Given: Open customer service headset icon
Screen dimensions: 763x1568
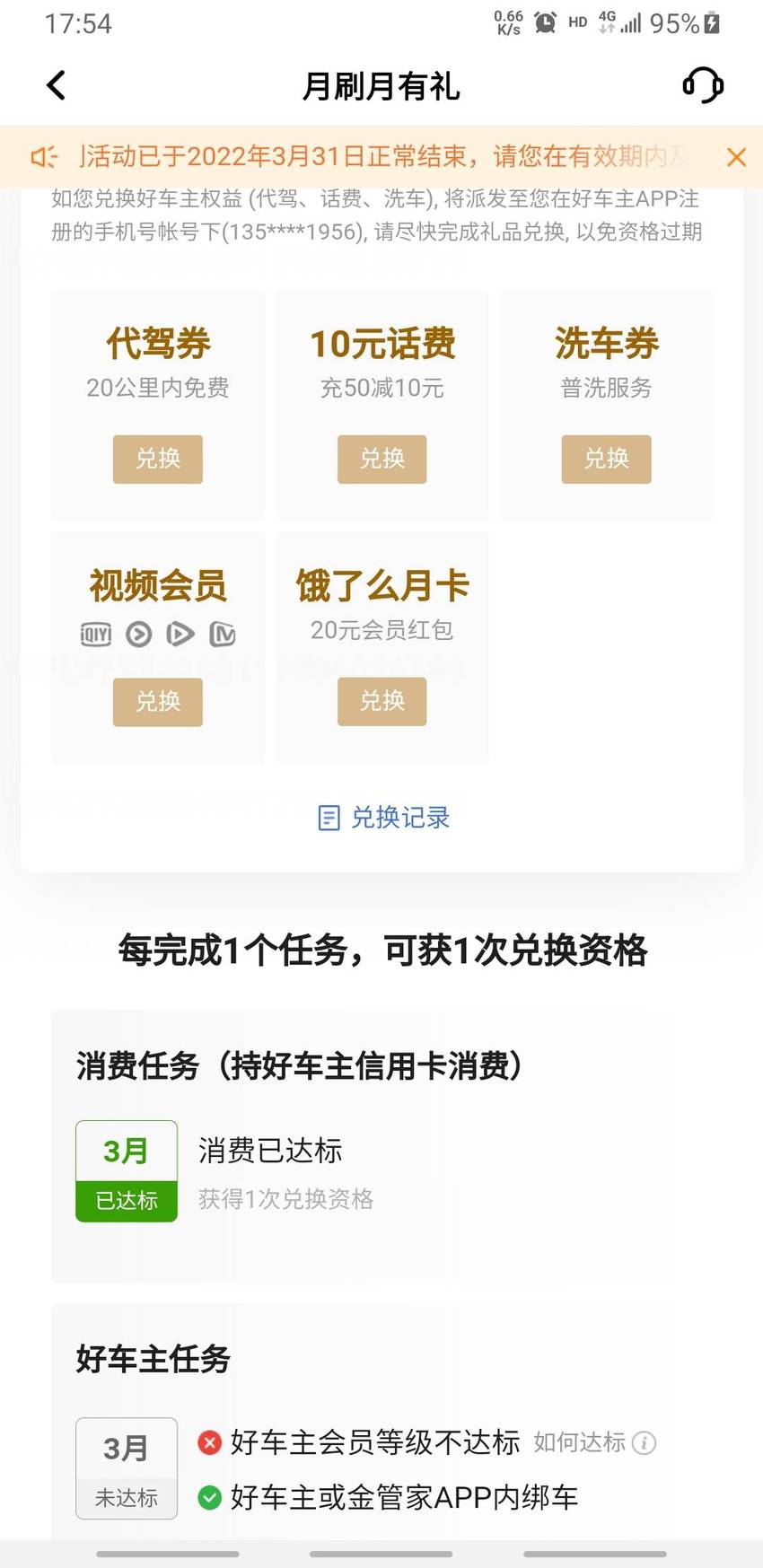Looking at the screenshot, I should 703,86.
